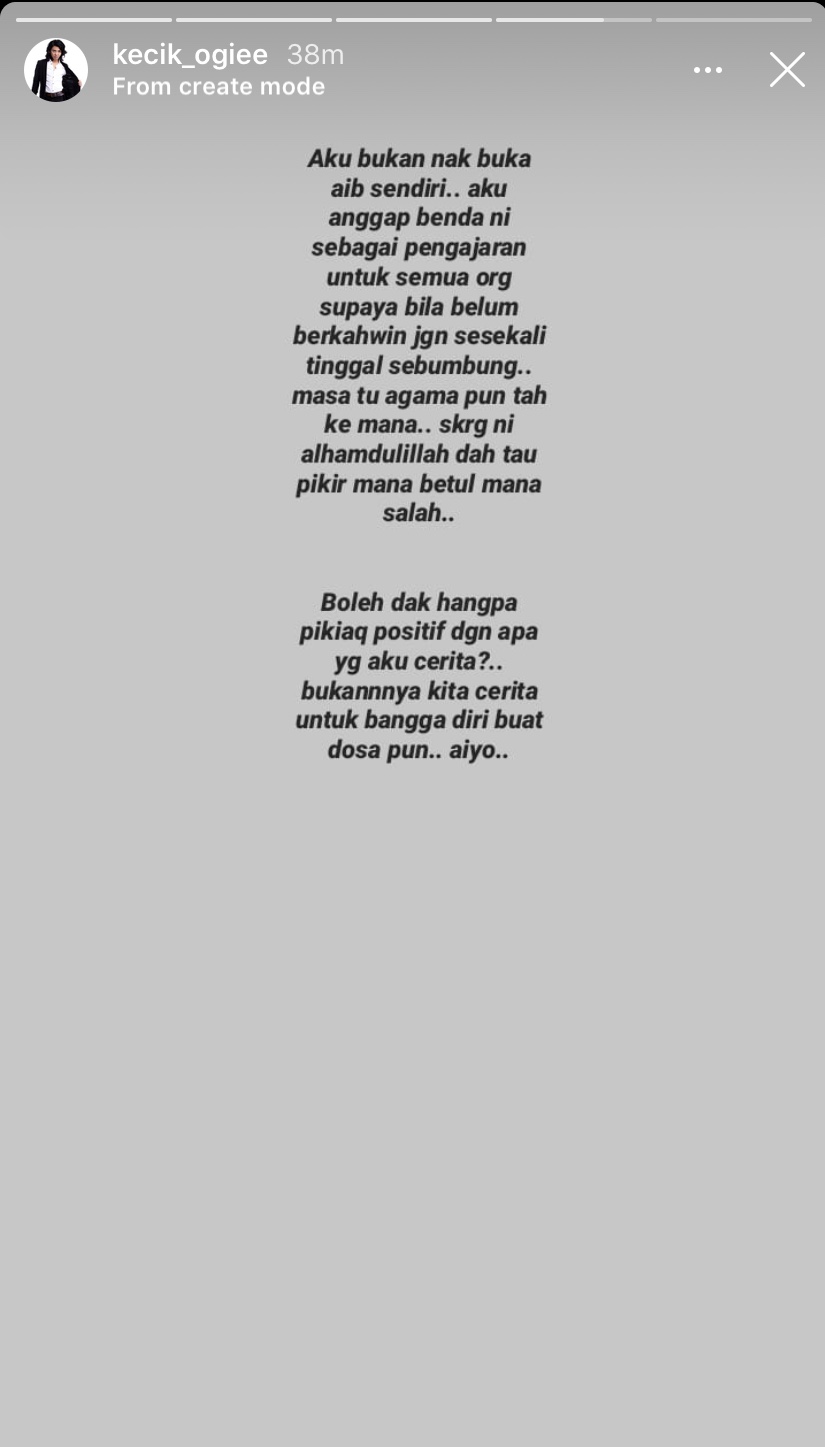This screenshot has width=825, height=1447.
Task: Close the story viewer
Action: [787, 70]
